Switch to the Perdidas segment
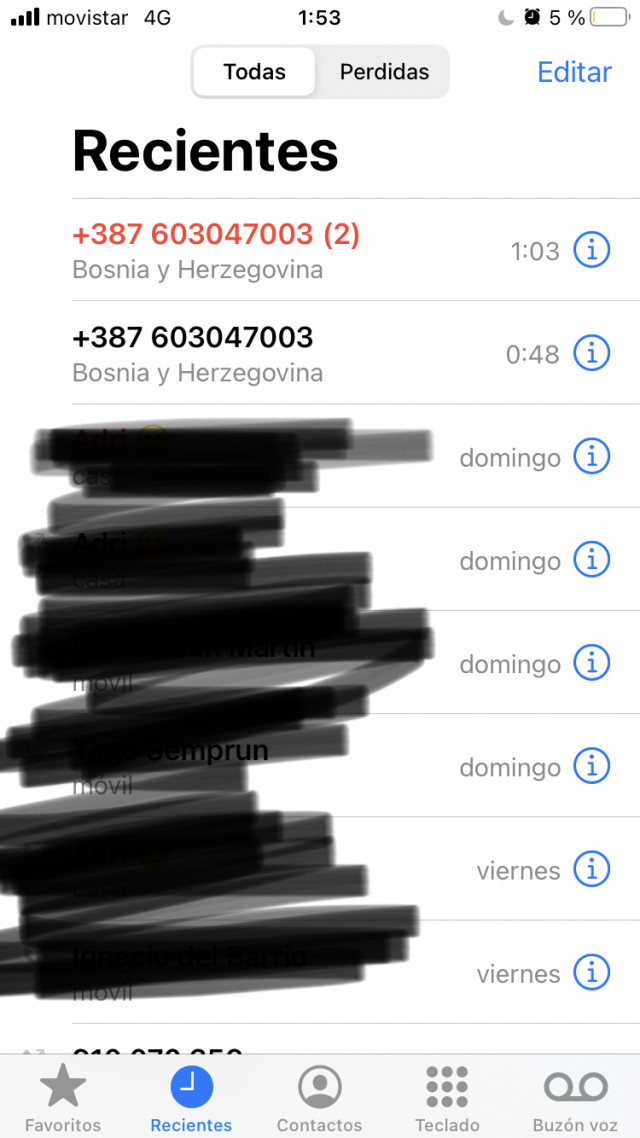The height and width of the screenshot is (1138, 640). [x=384, y=72]
